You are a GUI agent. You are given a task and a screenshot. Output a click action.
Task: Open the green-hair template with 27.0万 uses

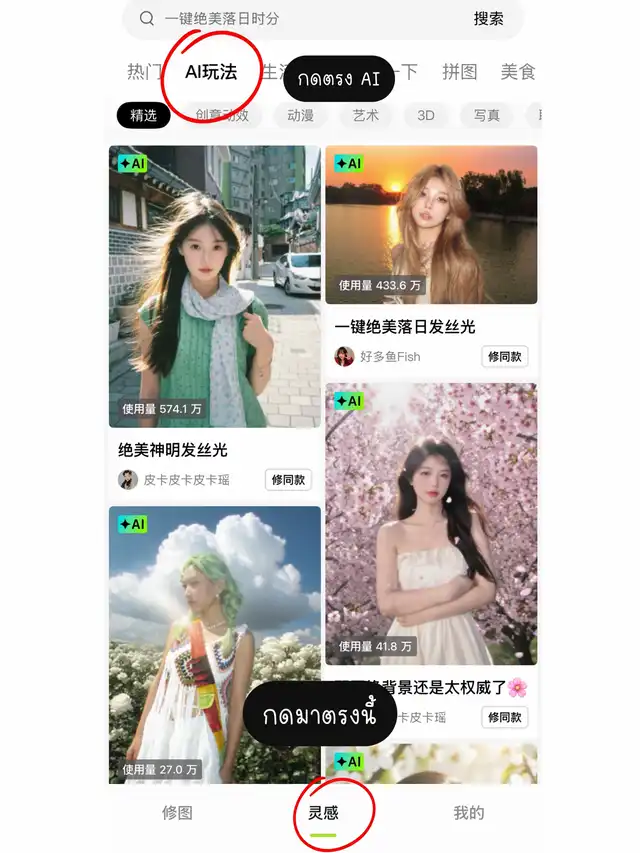(x=215, y=640)
